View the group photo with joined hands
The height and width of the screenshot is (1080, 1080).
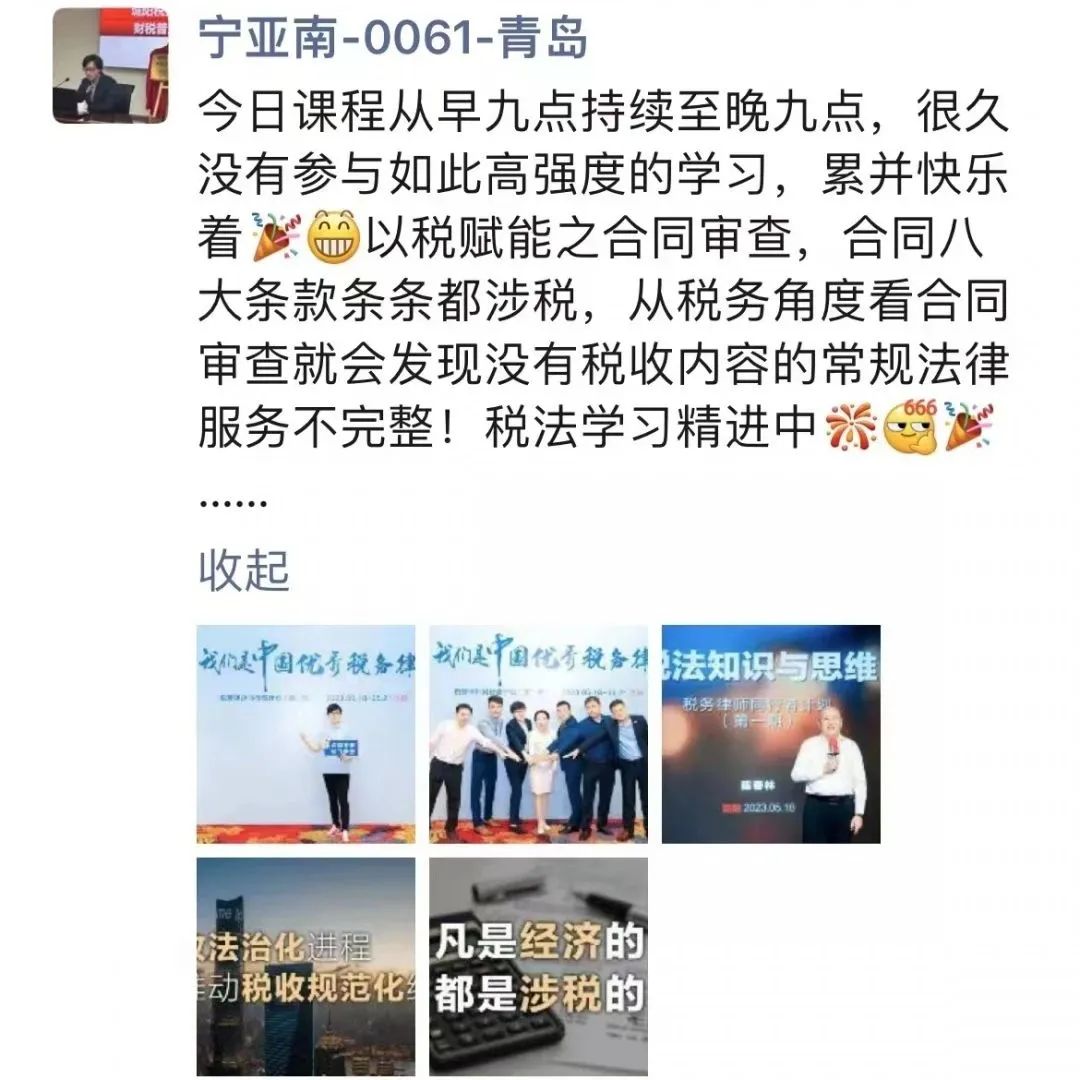538,734
